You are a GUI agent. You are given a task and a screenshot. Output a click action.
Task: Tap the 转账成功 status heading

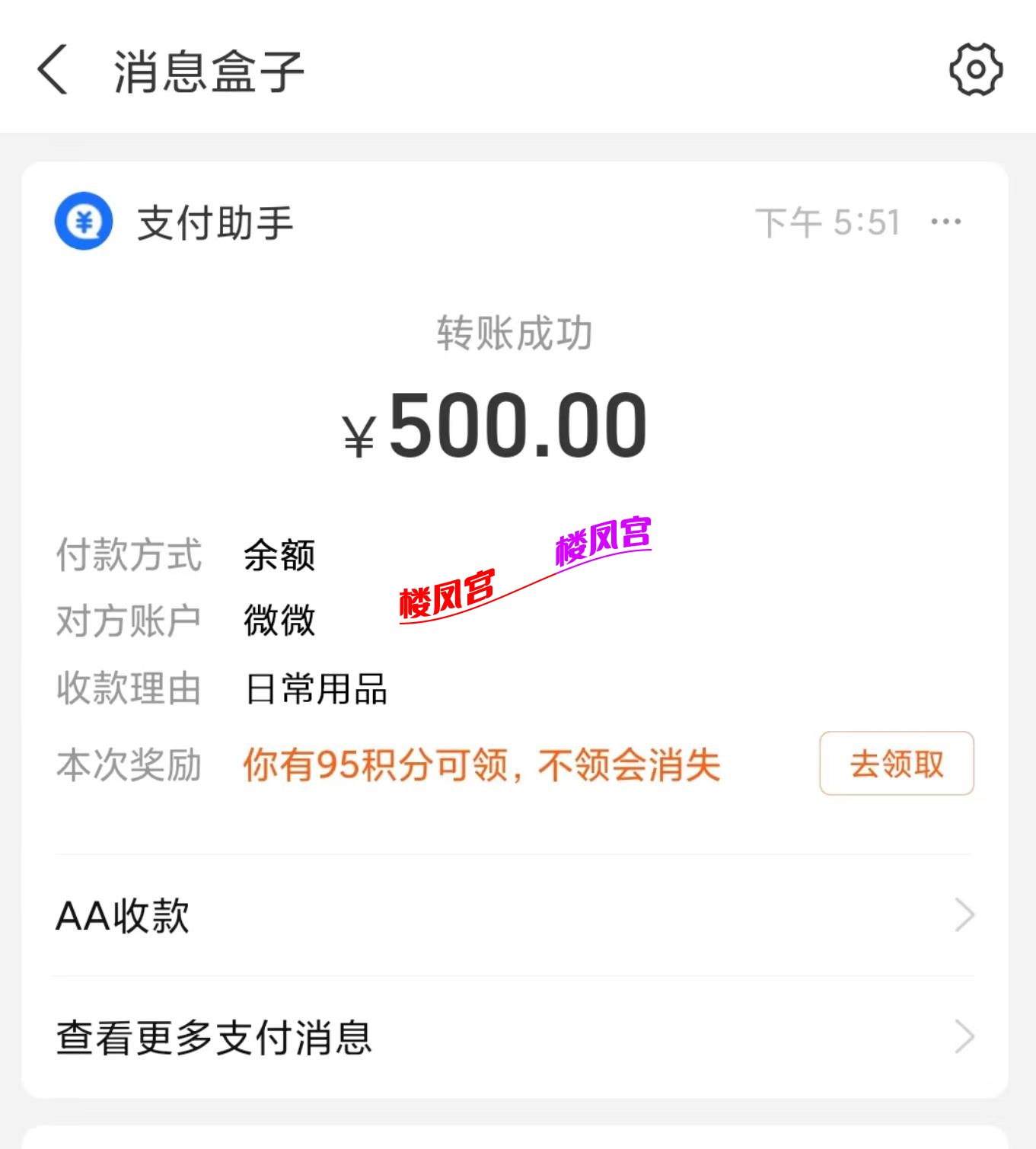[515, 331]
